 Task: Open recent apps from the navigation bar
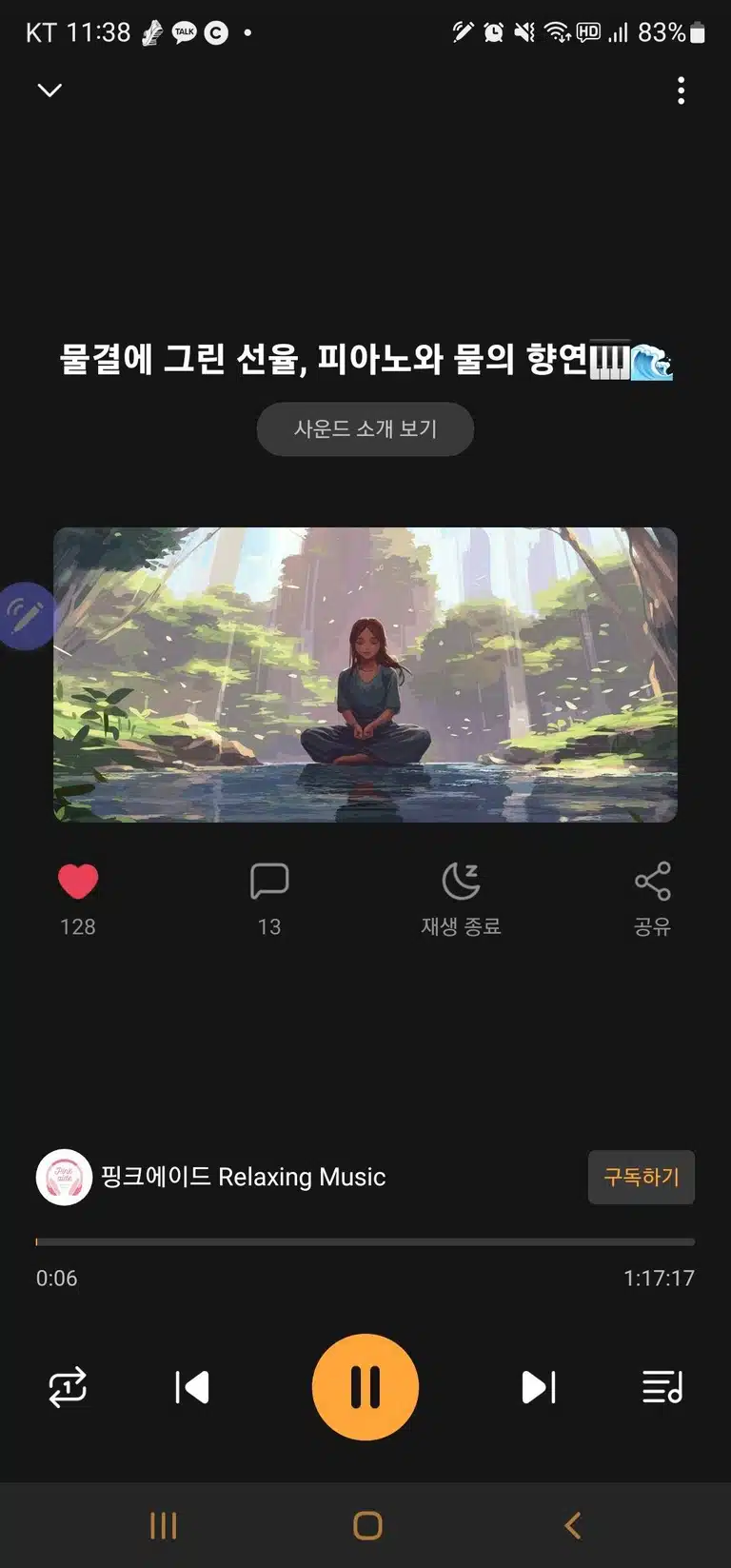pos(164,1526)
